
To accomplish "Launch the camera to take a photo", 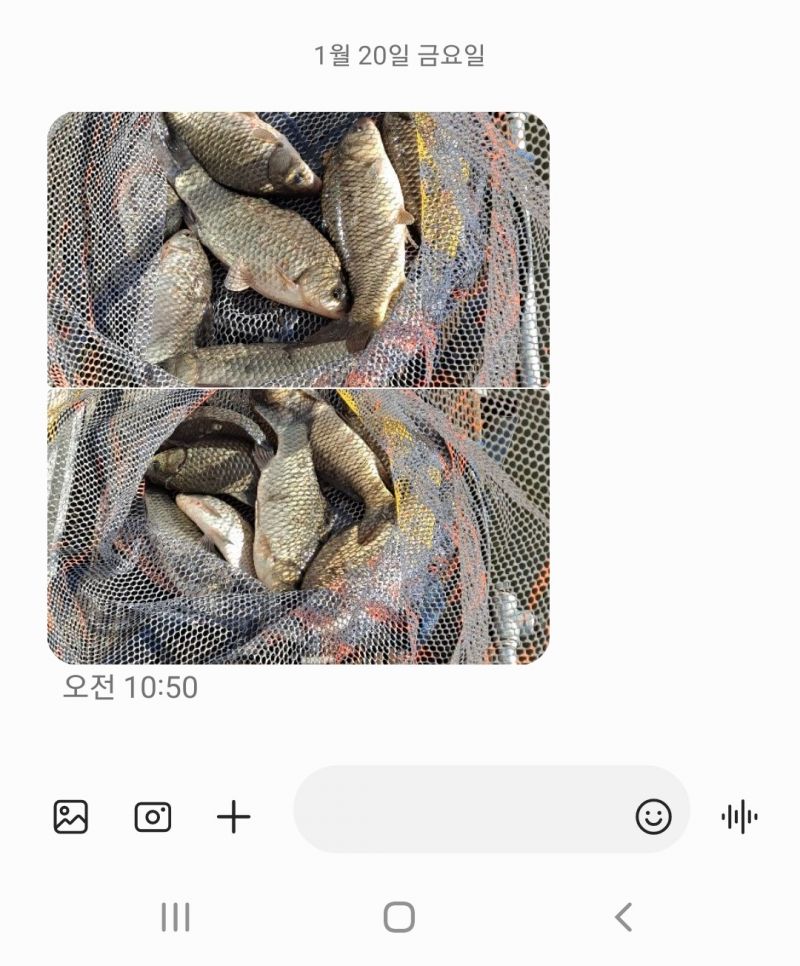I will (153, 817).
